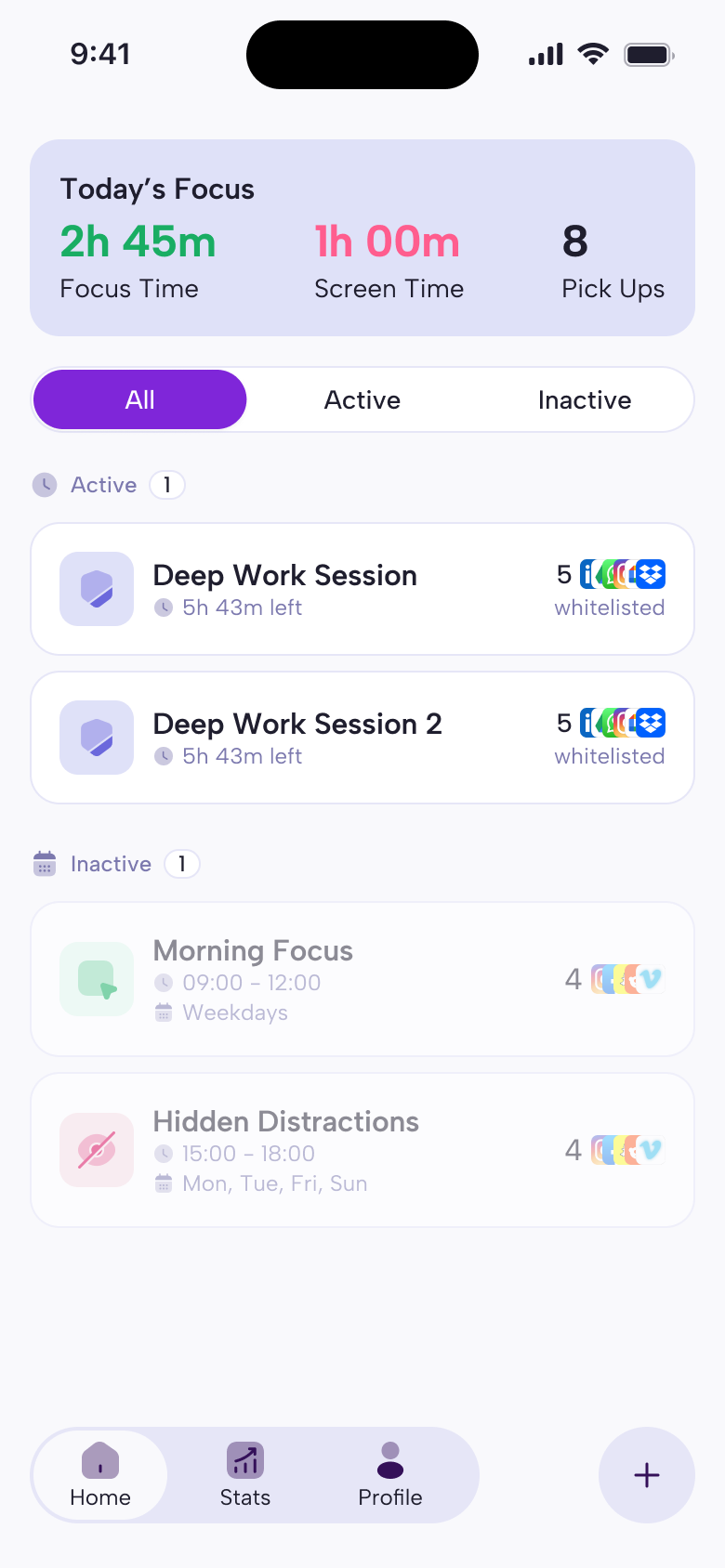Open the Profile tab
Image resolution: width=725 pixels, height=1568 pixels.
click(389, 1475)
